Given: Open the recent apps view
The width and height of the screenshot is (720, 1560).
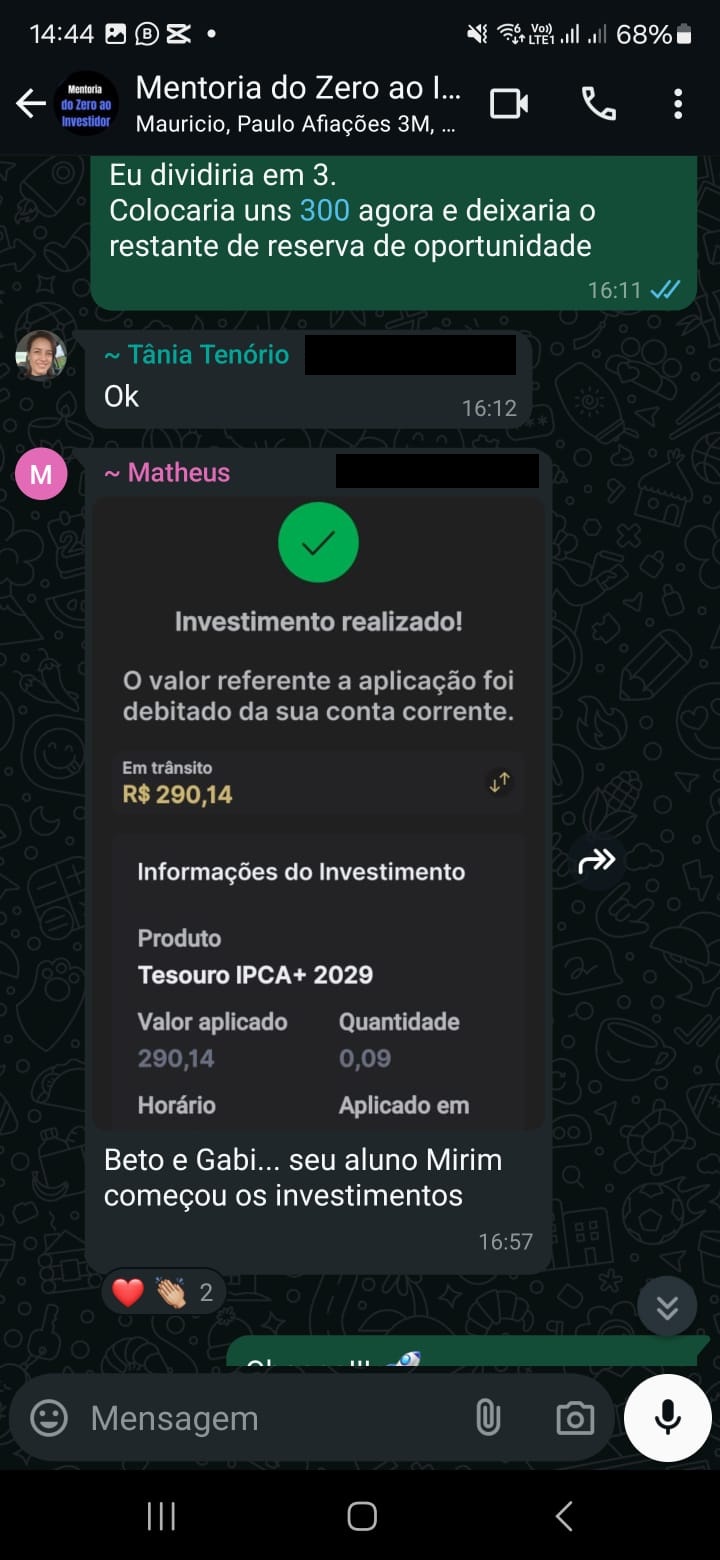Looking at the screenshot, I should tap(161, 1516).
